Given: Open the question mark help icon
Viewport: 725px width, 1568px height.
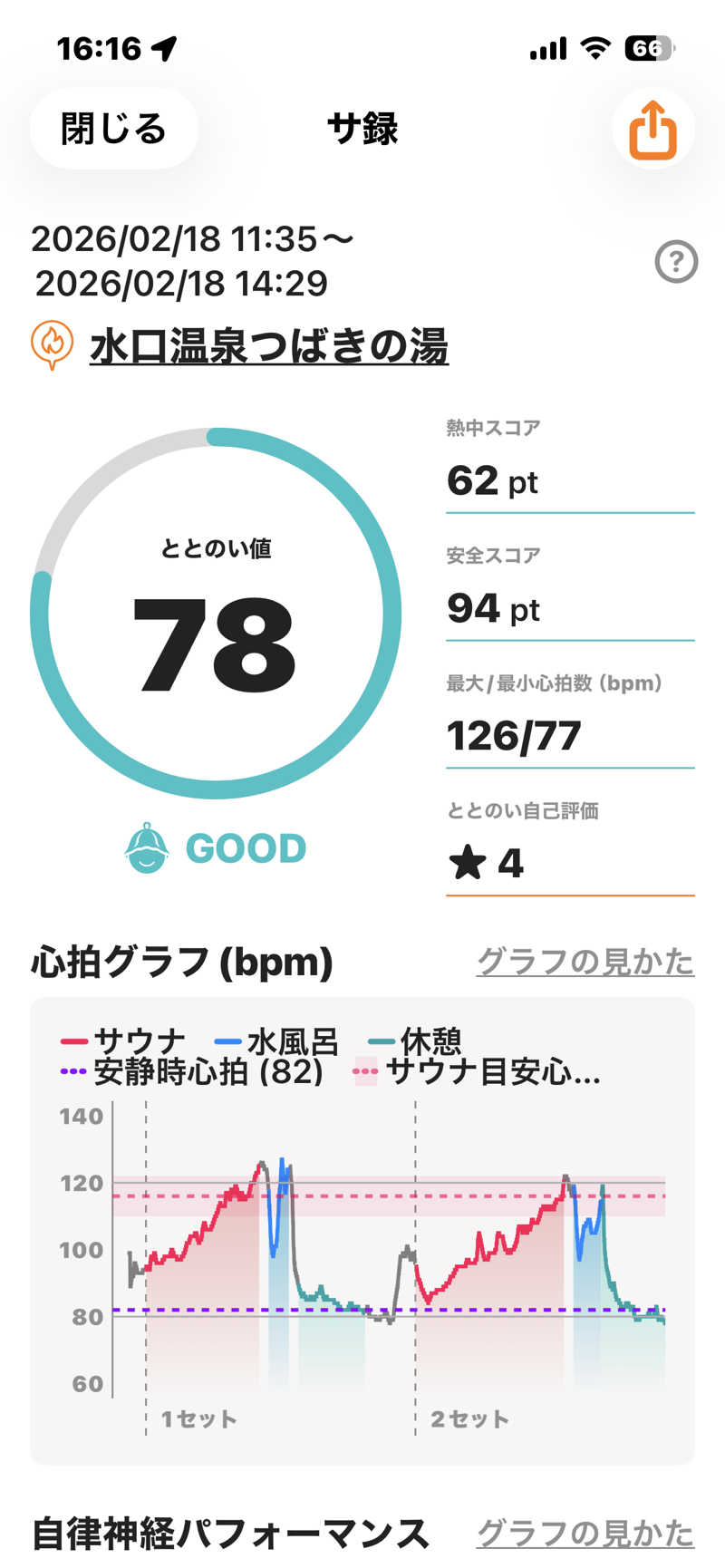Looking at the screenshot, I should (676, 262).
